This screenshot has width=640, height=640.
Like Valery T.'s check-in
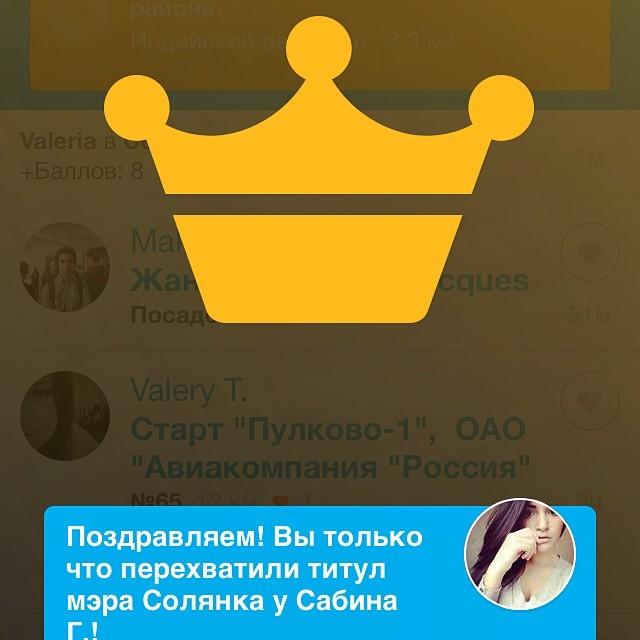point(590,402)
